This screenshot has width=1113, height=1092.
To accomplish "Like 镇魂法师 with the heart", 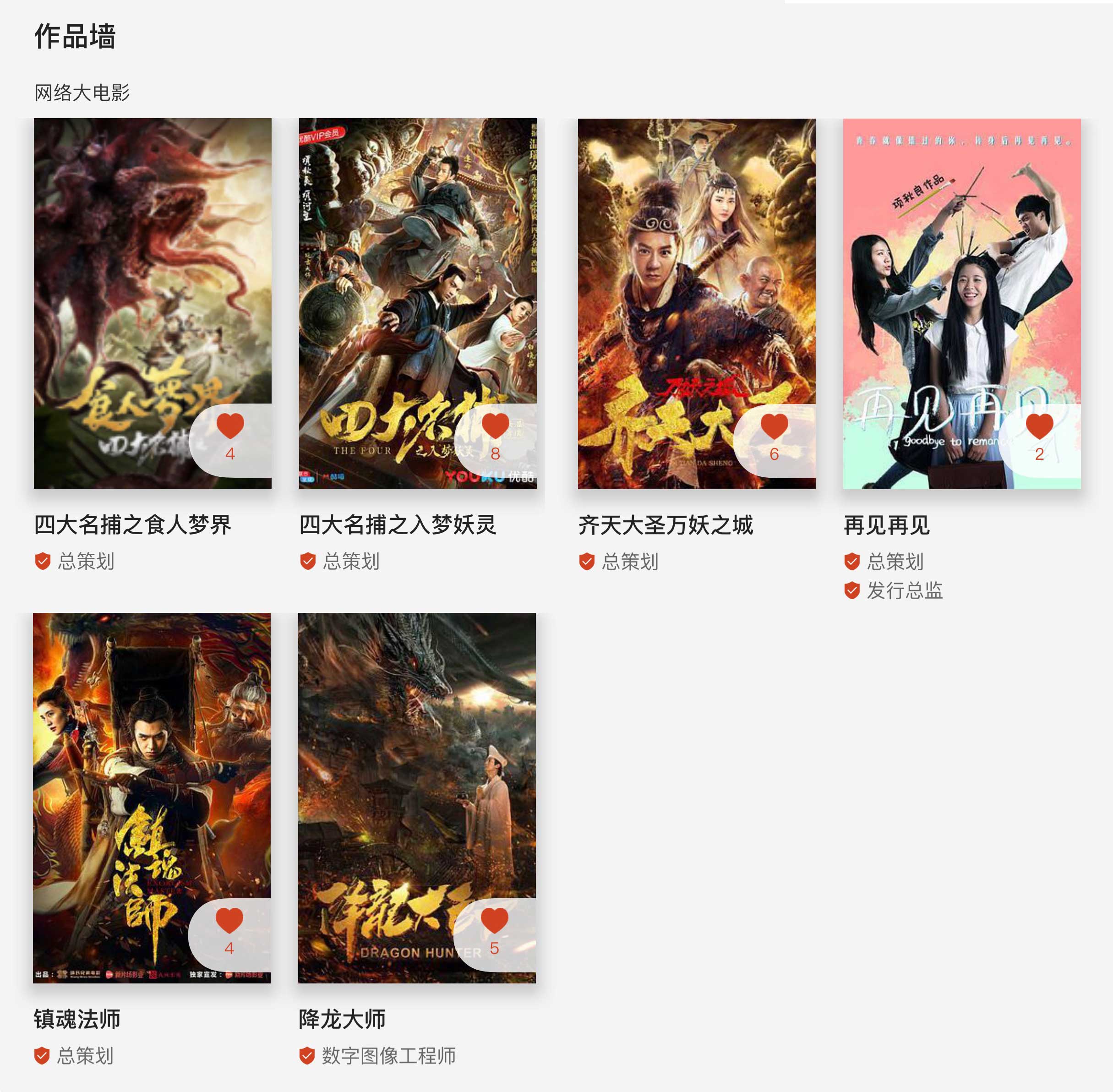I will point(229,921).
